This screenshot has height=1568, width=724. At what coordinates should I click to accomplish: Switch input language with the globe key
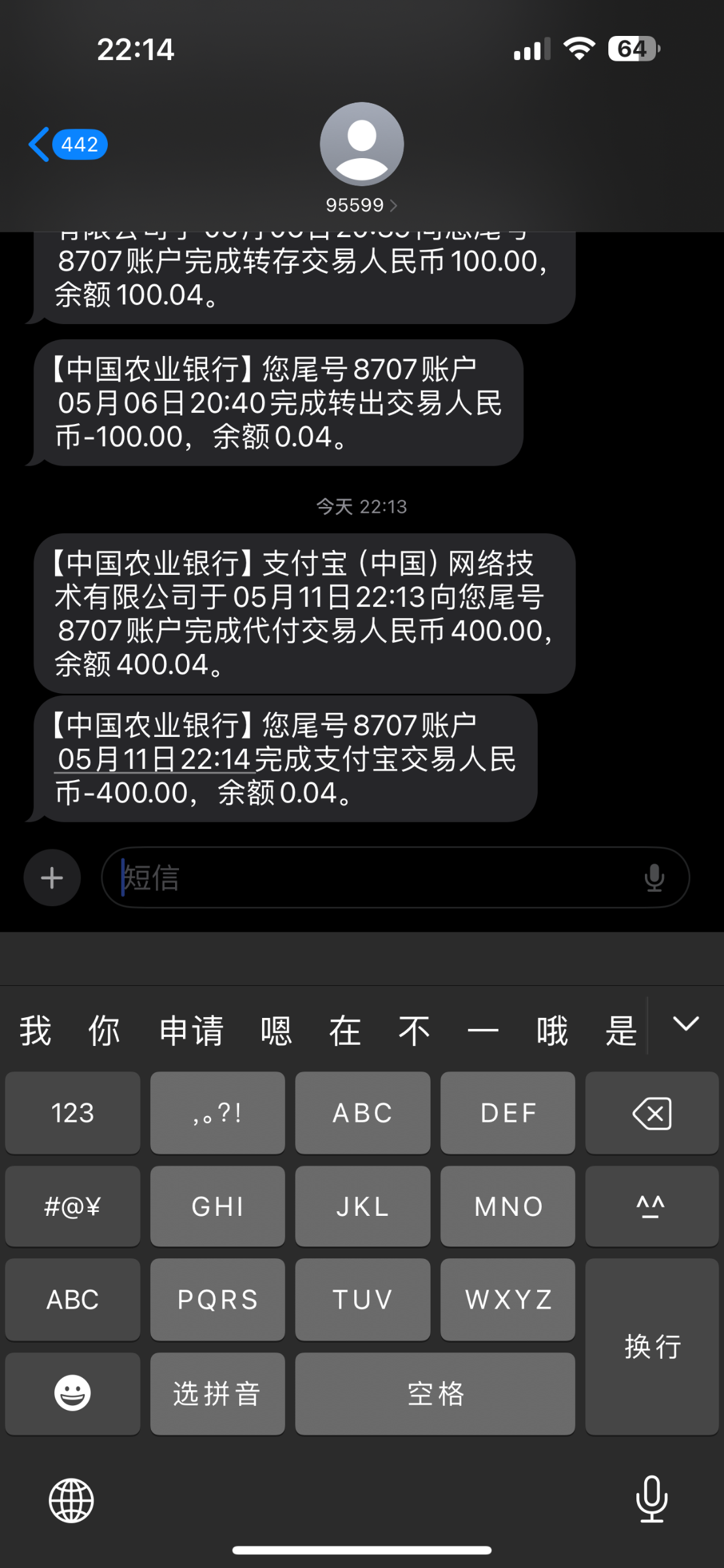coord(71,1500)
